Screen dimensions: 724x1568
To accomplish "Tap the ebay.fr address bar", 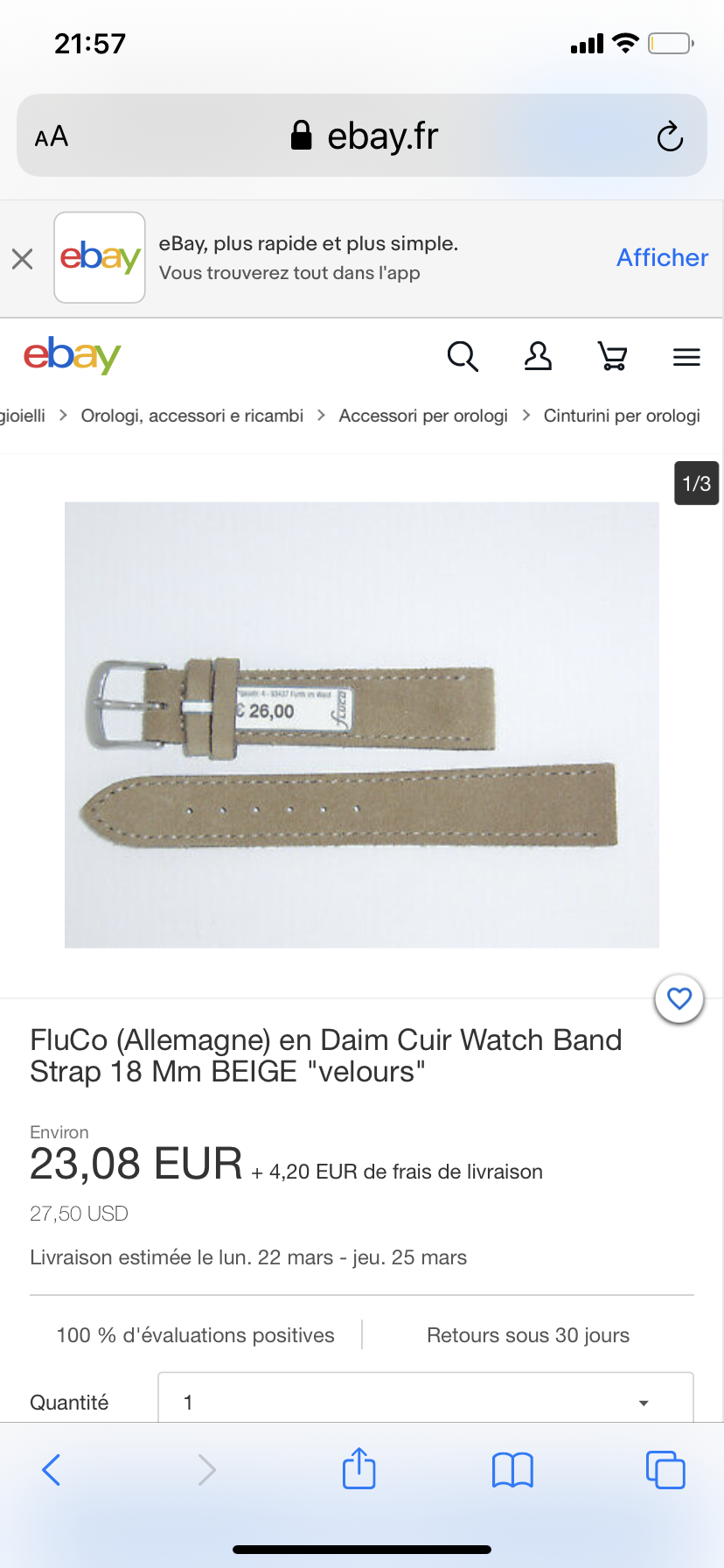I will point(363,136).
